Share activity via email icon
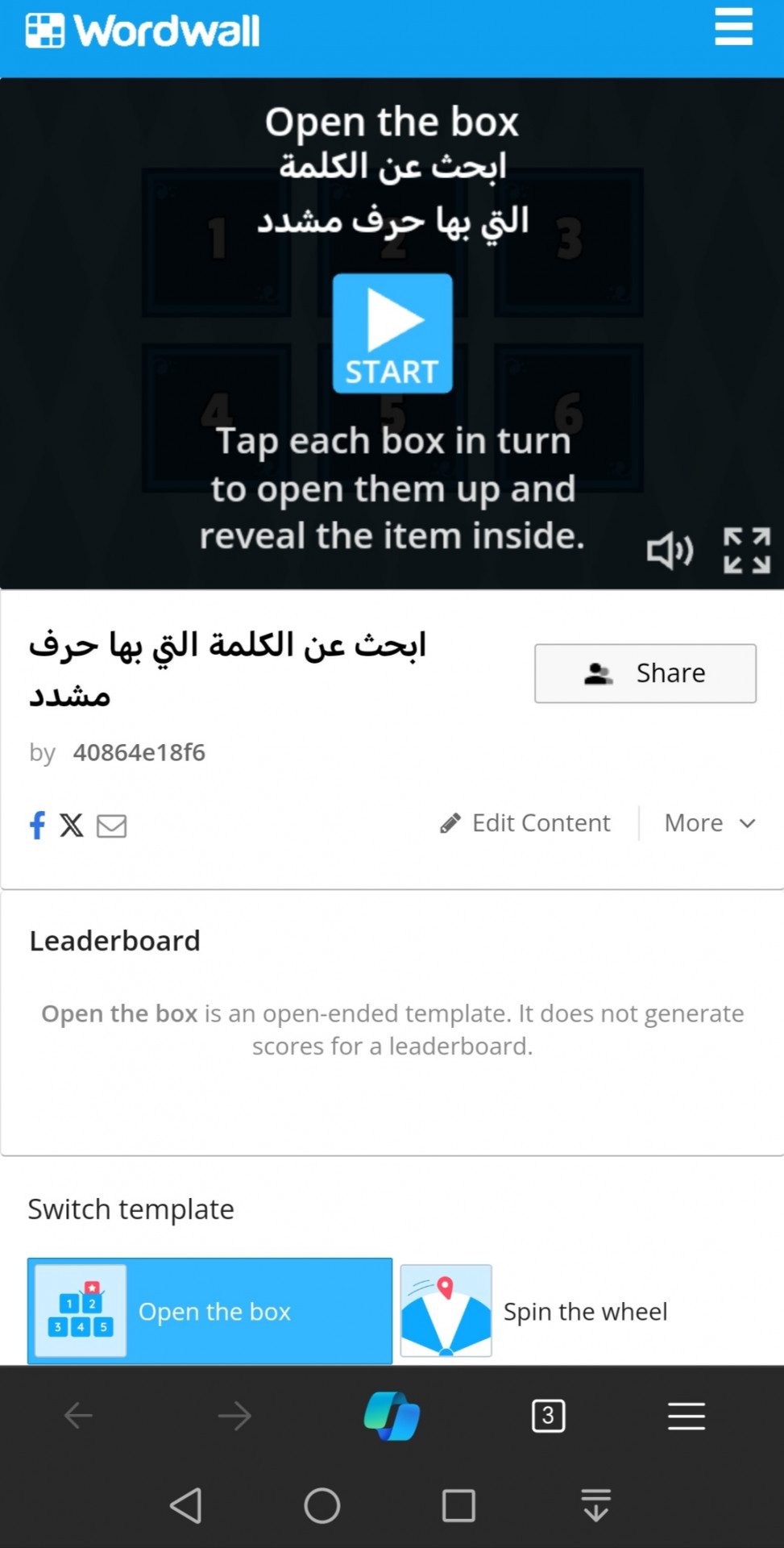This screenshot has height=1548, width=784. [111, 826]
